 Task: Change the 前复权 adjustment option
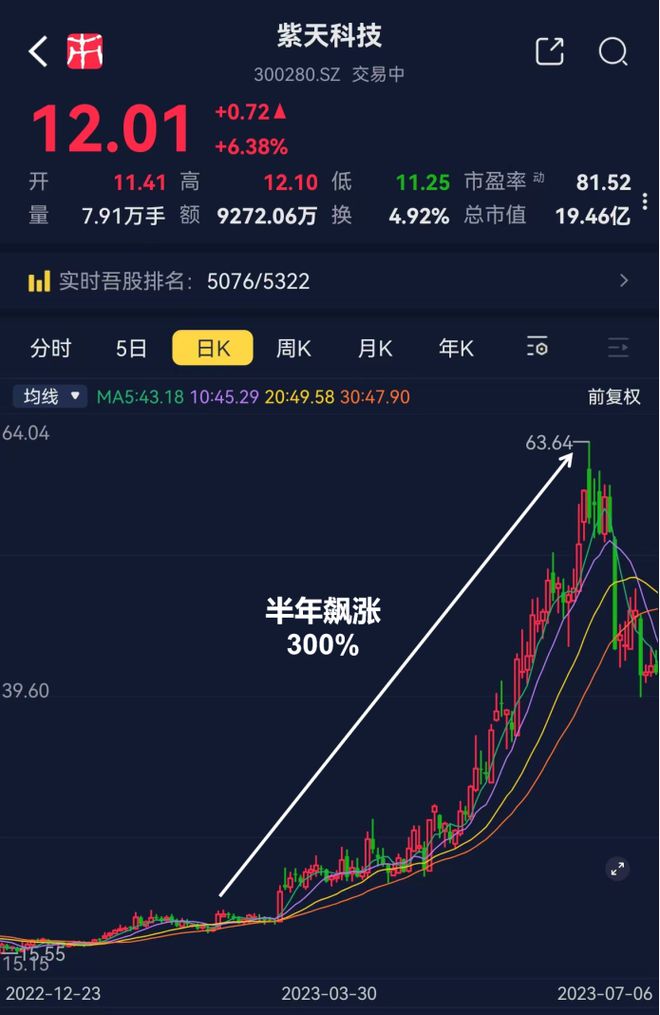[x=613, y=396]
